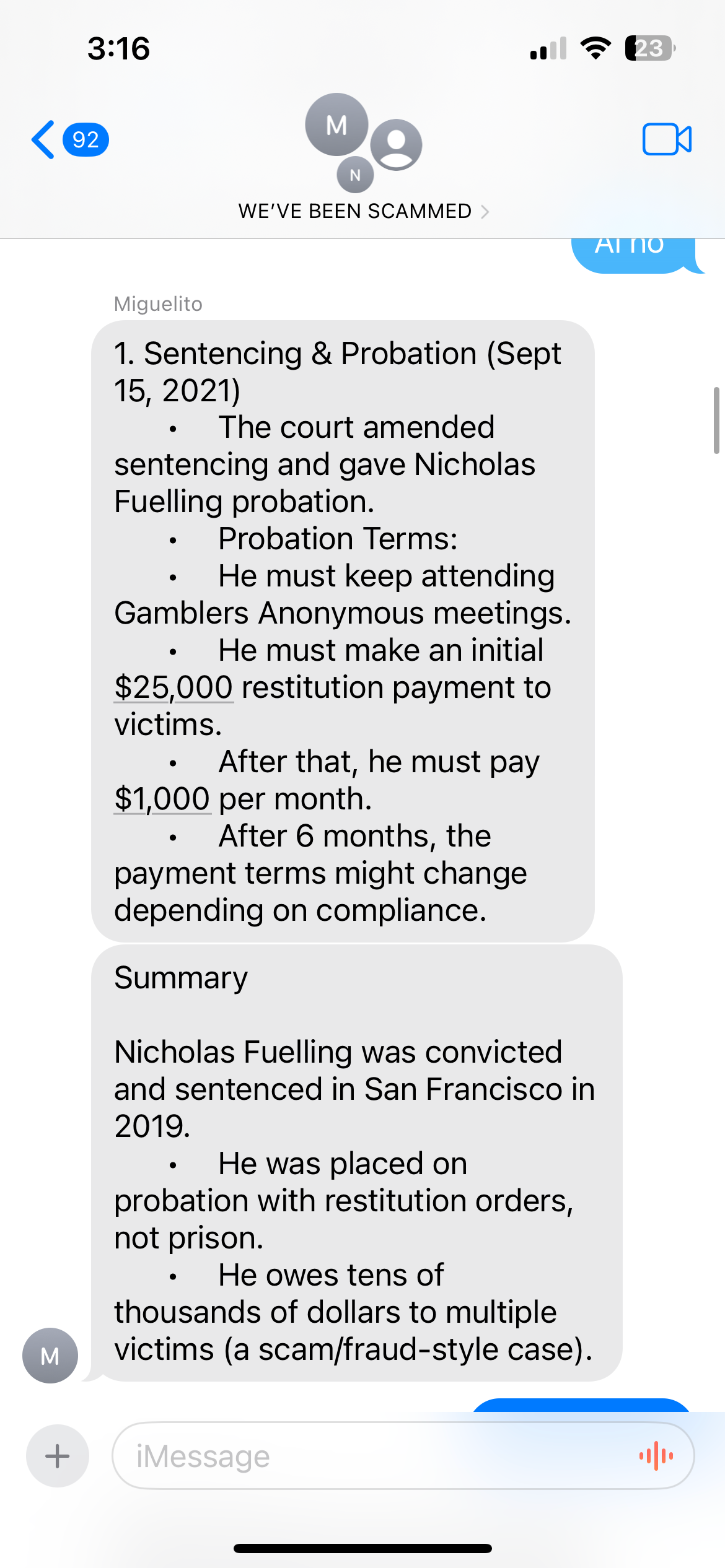Tap the underlined $1,000 amount
Screen dimensions: 725x1568
click(162, 799)
